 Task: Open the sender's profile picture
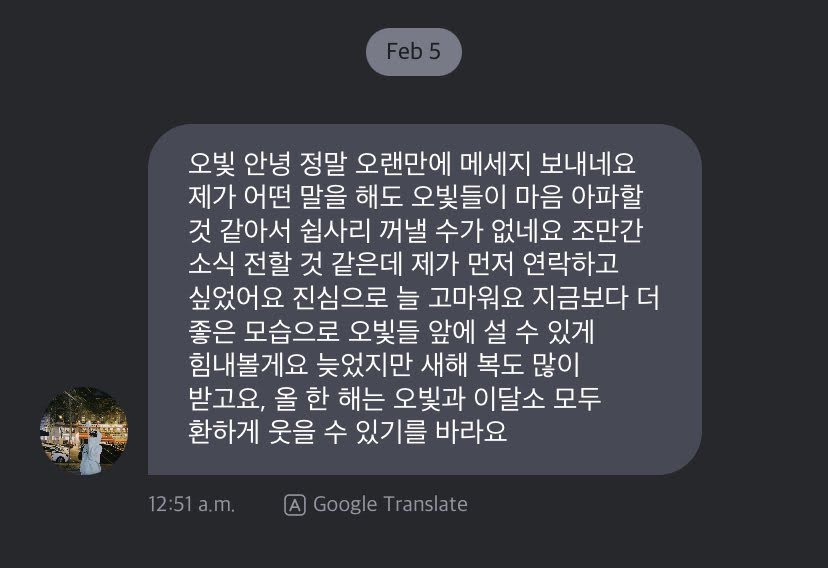84,431
